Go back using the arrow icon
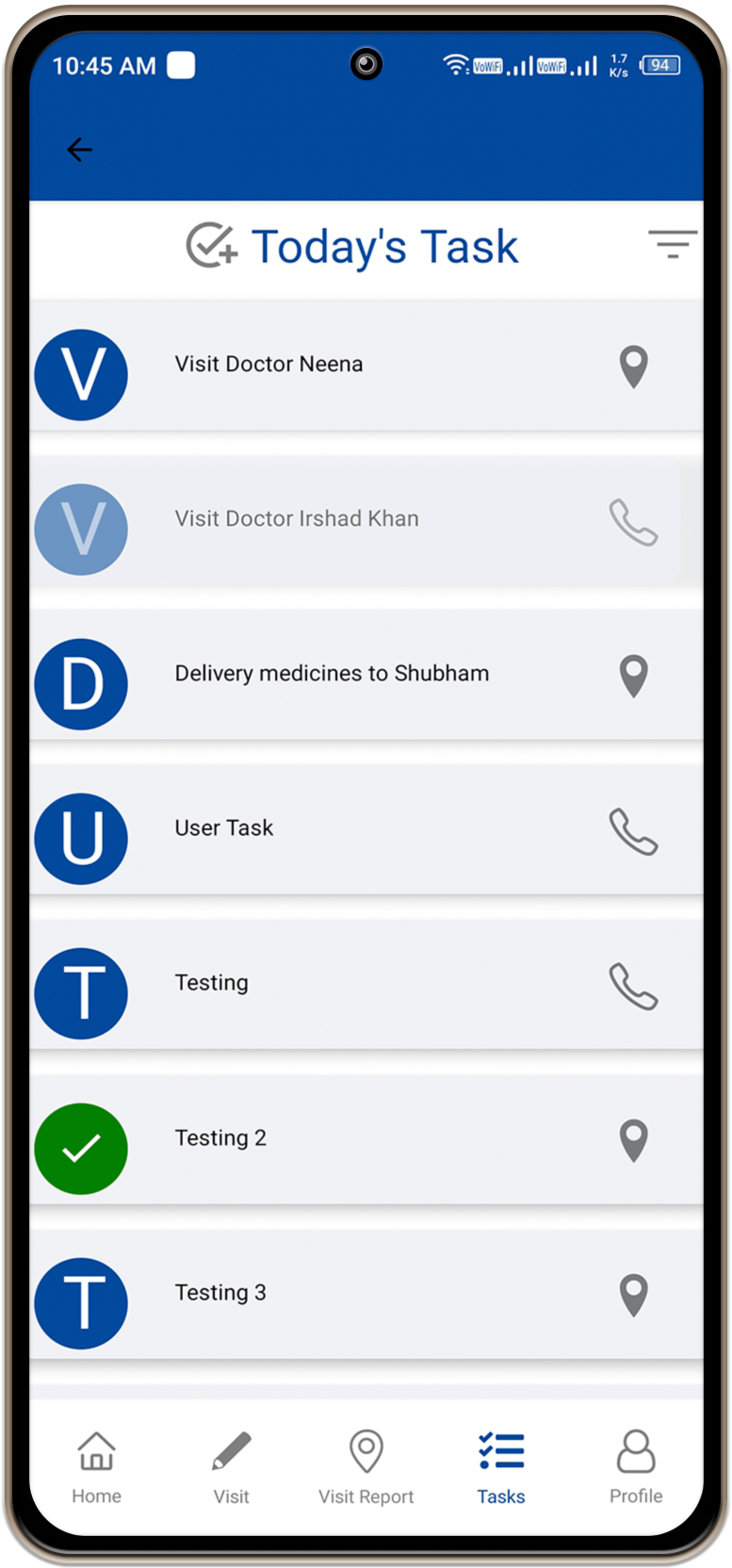Image resolution: width=732 pixels, height=1568 pixels. pos(80,149)
